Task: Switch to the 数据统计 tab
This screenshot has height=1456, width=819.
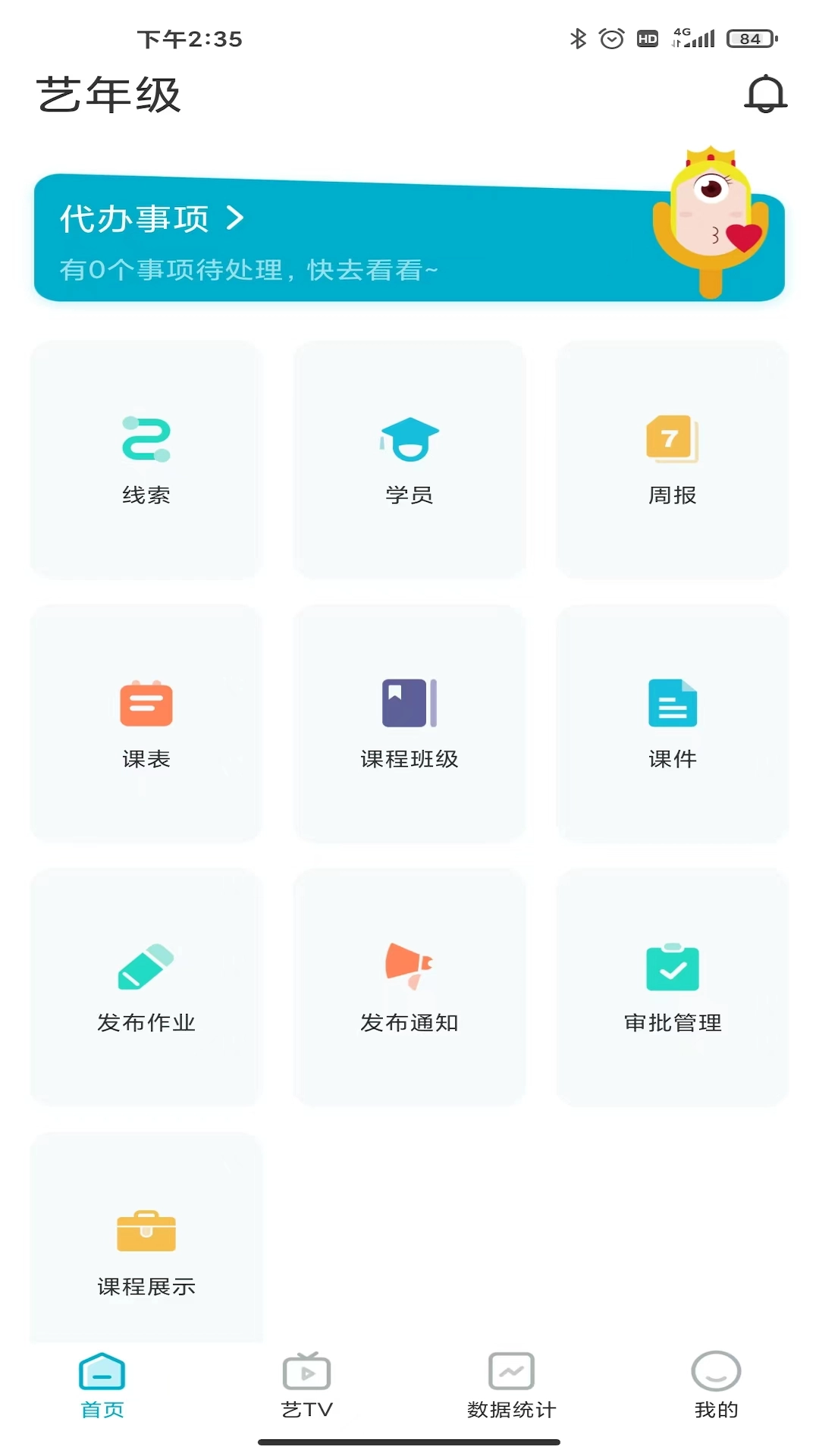Action: pos(512,1386)
